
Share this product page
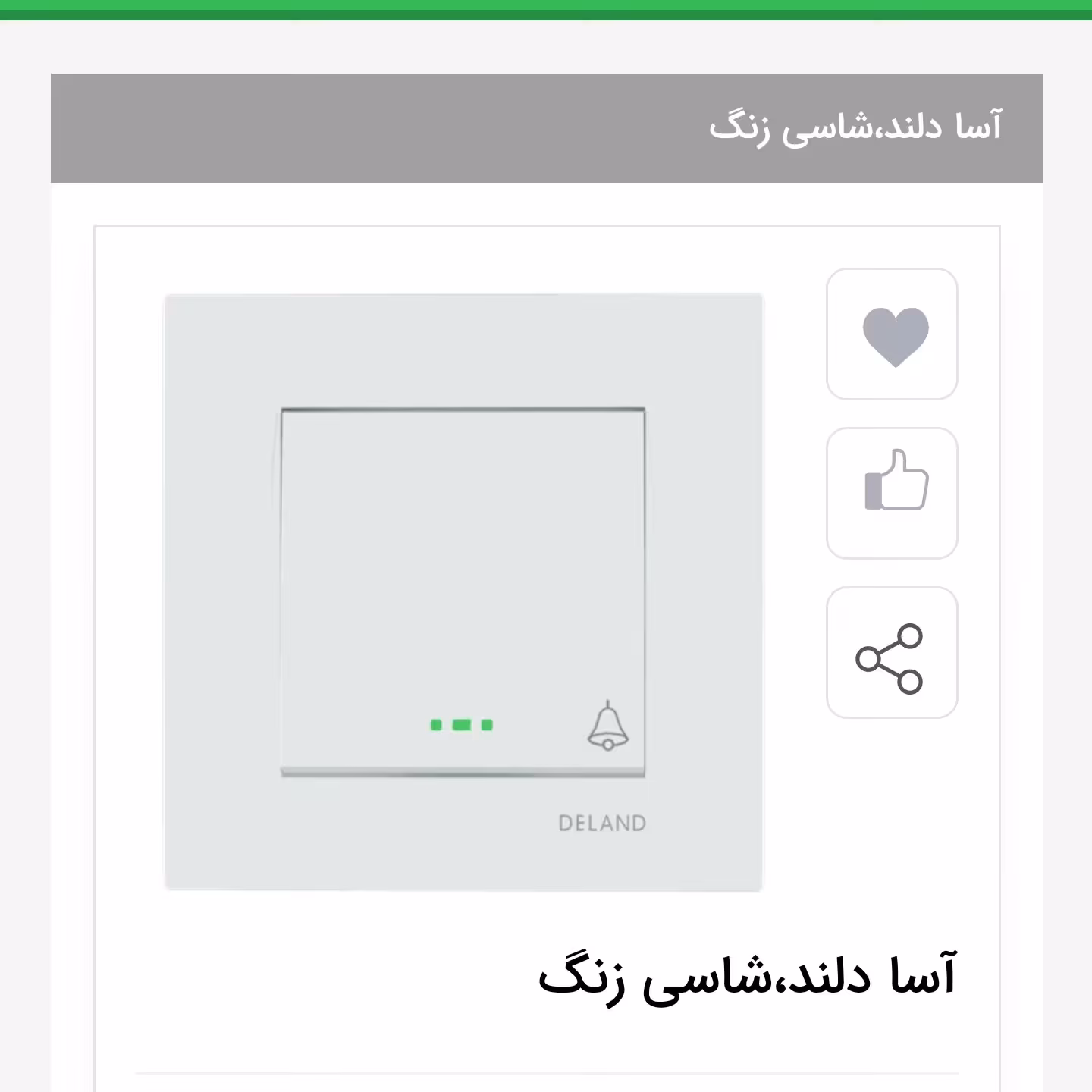pos(892,653)
